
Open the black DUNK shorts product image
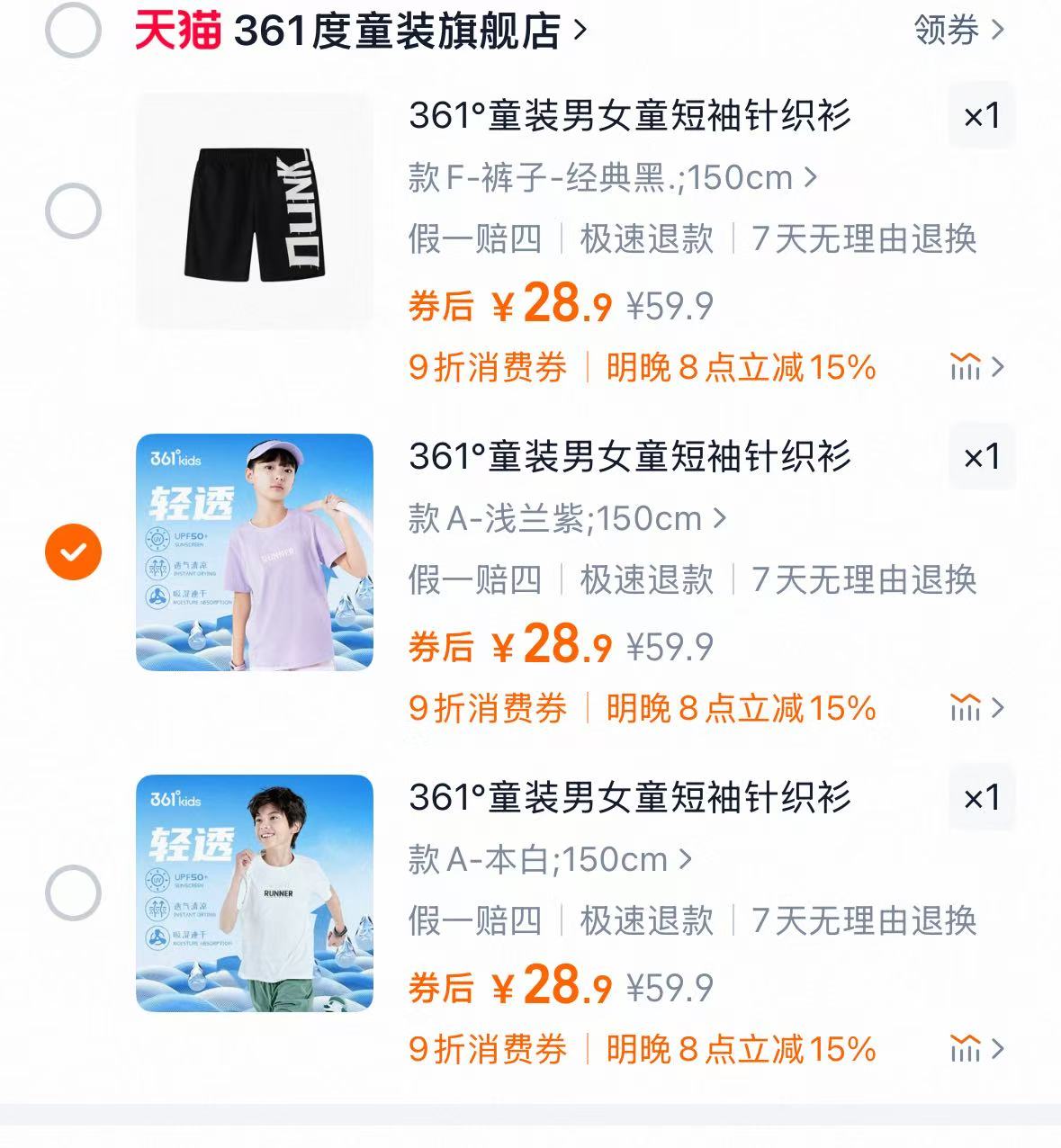click(254, 211)
